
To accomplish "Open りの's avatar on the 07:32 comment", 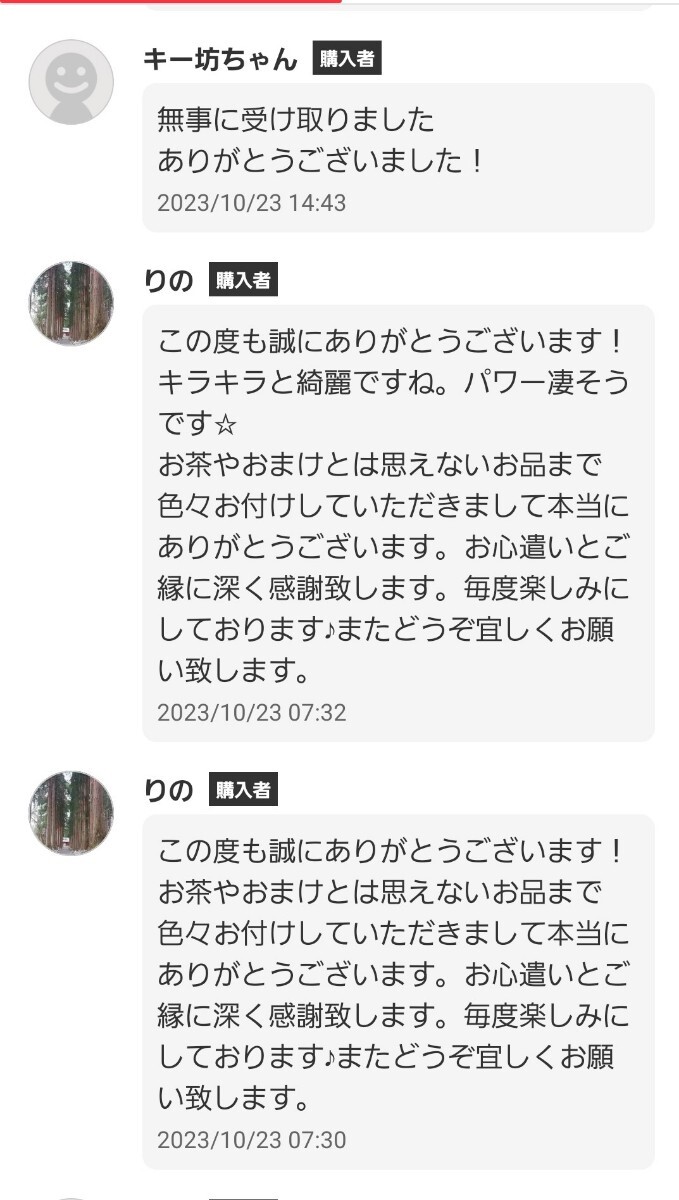I will [71, 303].
